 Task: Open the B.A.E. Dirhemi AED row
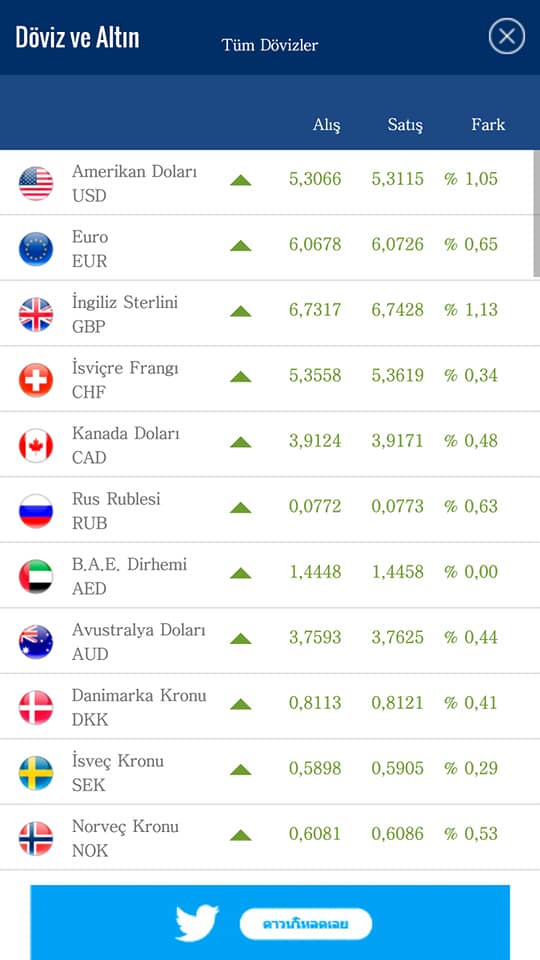[267, 576]
